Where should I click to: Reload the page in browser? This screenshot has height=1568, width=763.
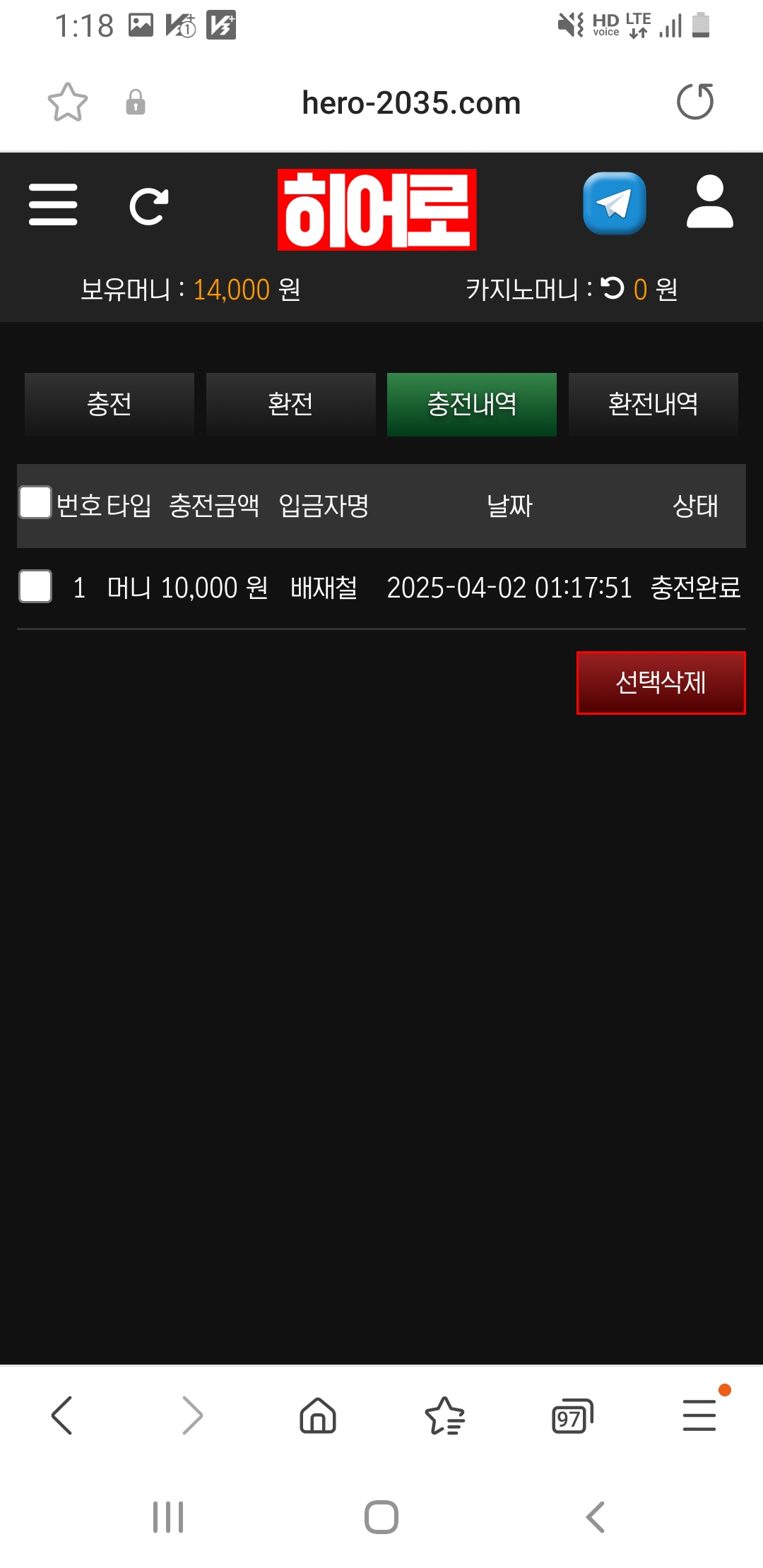click(695, 102)
